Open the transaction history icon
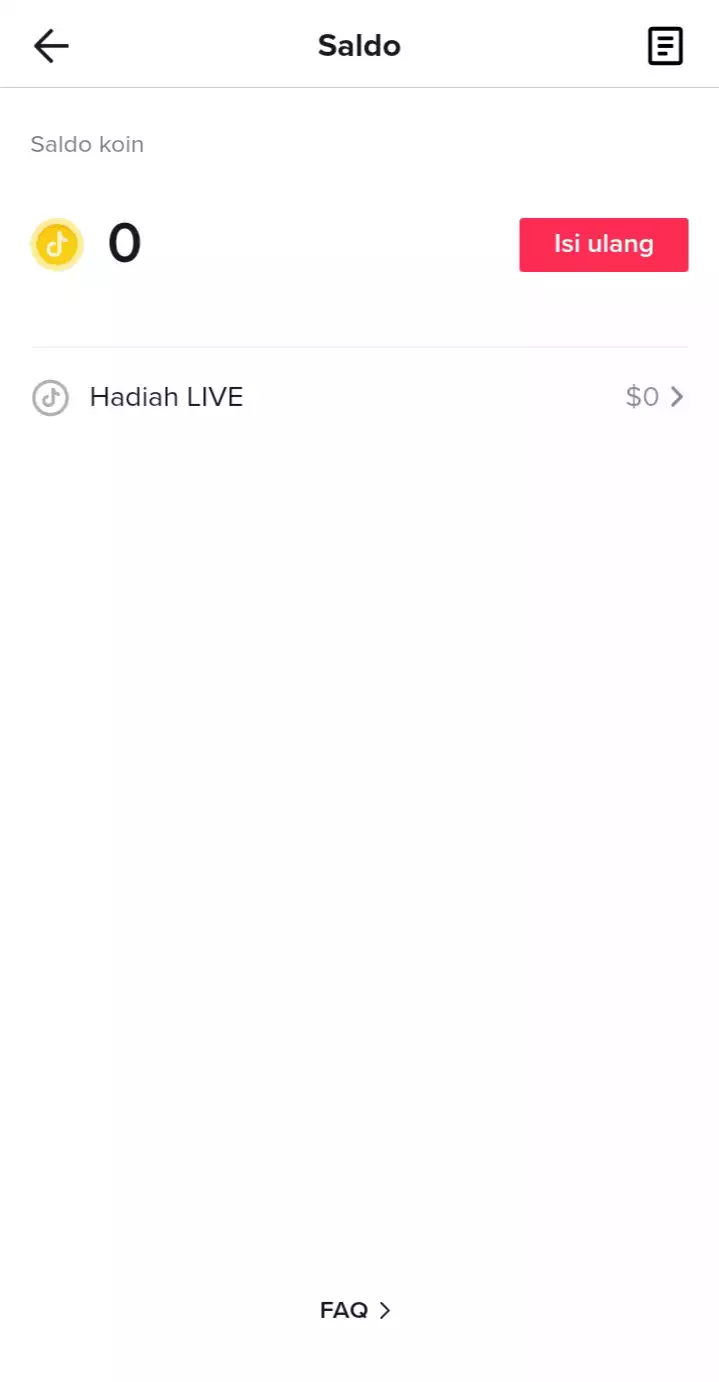Screen dimensions: 719x1382 coord(665,46)
